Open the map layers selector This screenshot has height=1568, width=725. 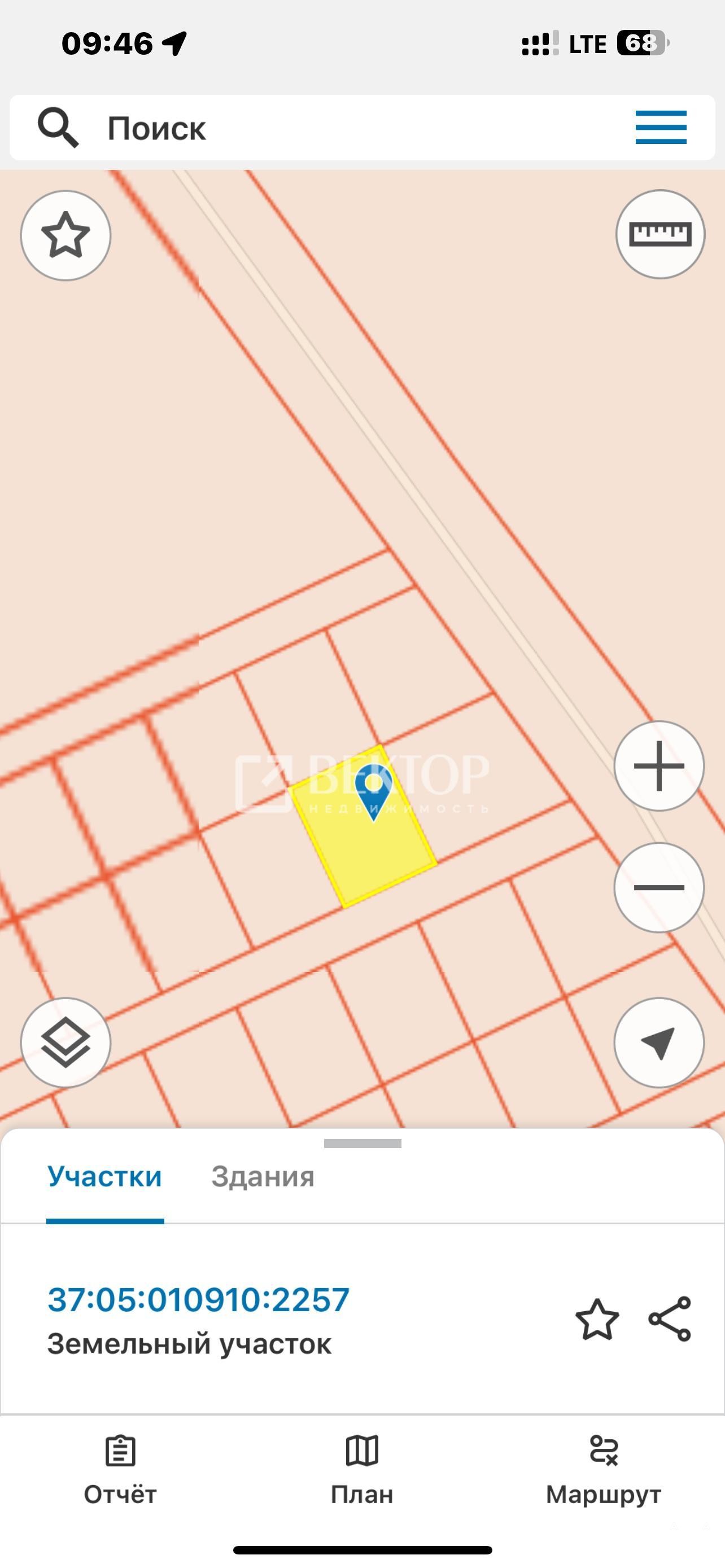(x=65, y=1042)
